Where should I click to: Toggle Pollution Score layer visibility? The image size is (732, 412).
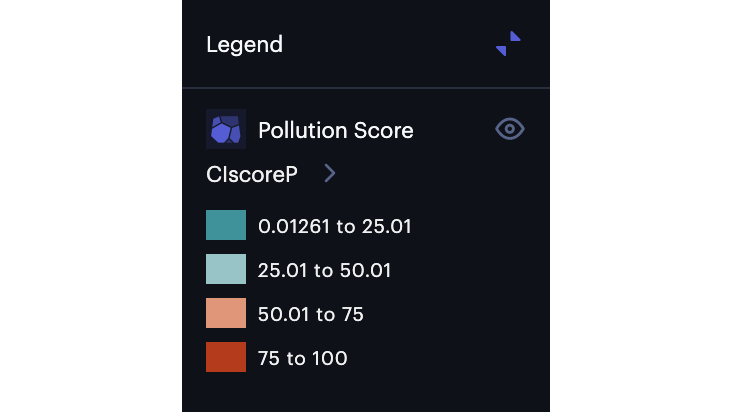click(x=509, y=129)
